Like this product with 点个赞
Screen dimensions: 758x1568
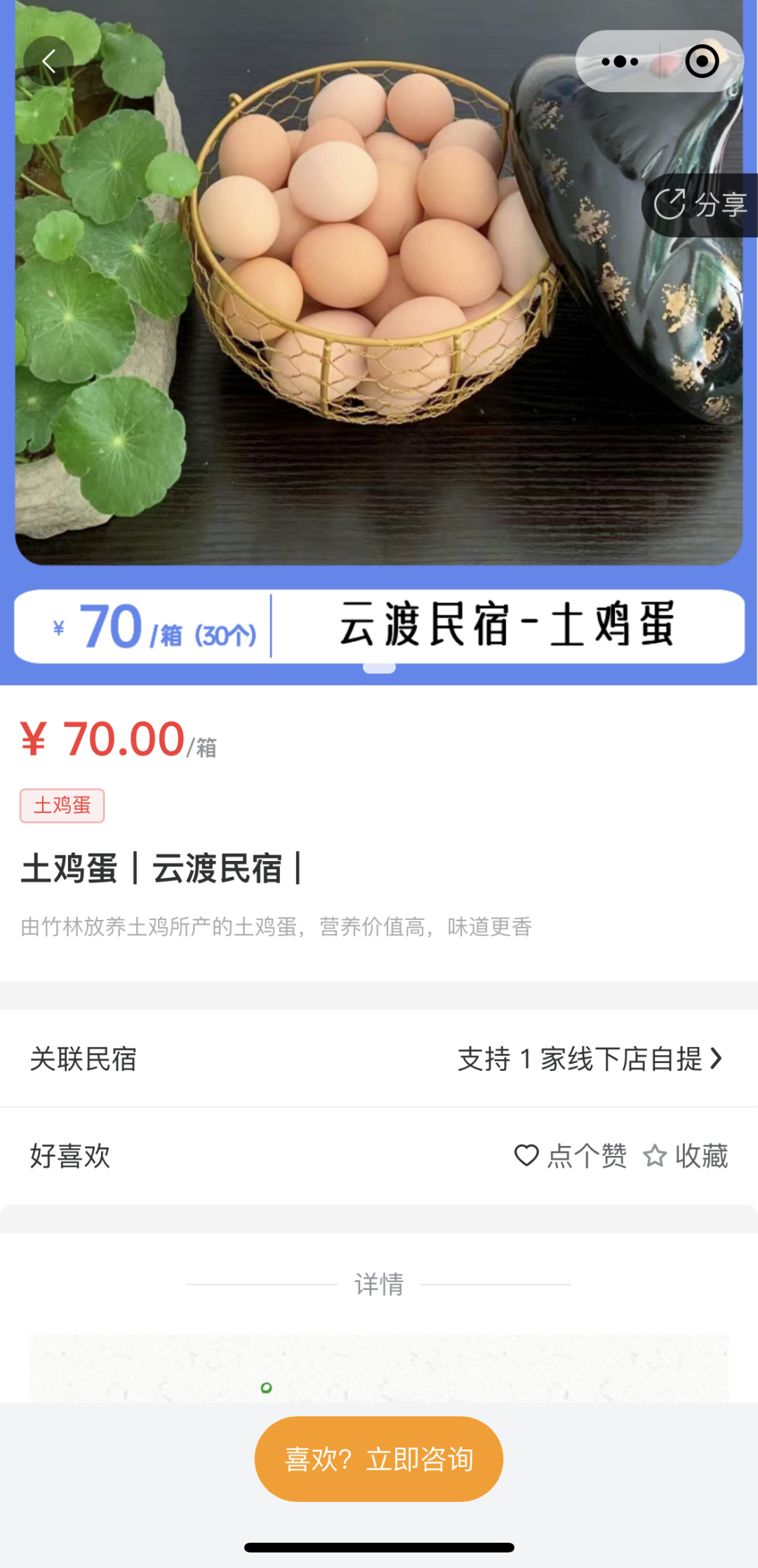pos(571,1156)
